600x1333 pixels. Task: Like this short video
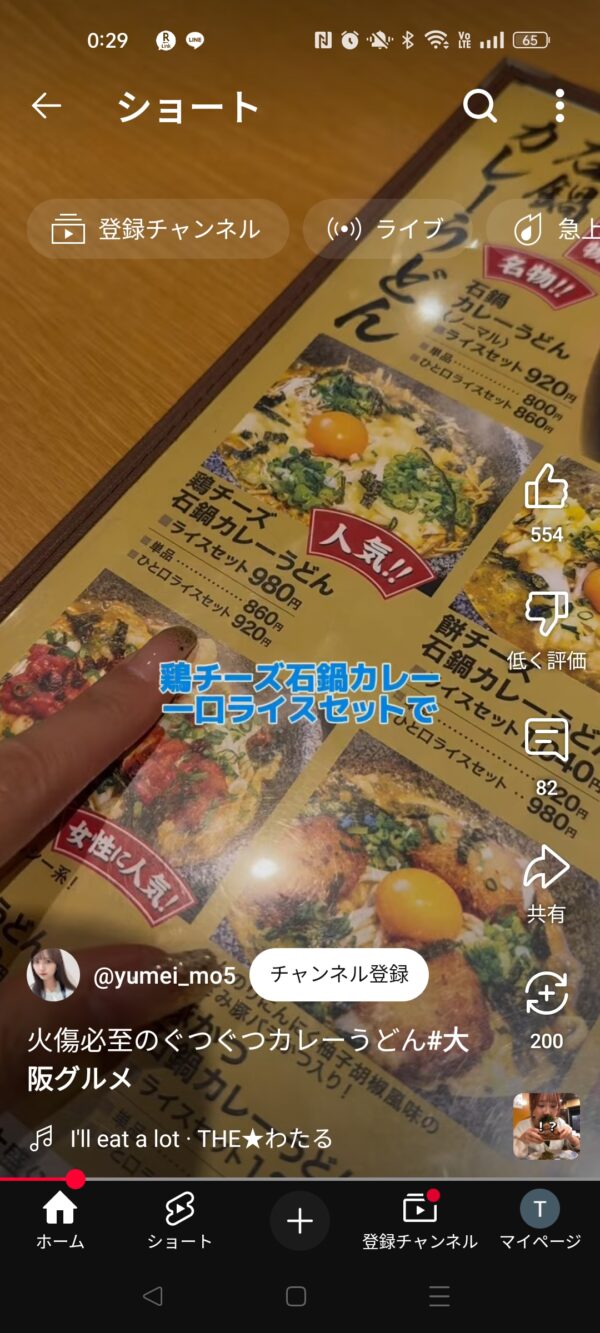point(546,488)
